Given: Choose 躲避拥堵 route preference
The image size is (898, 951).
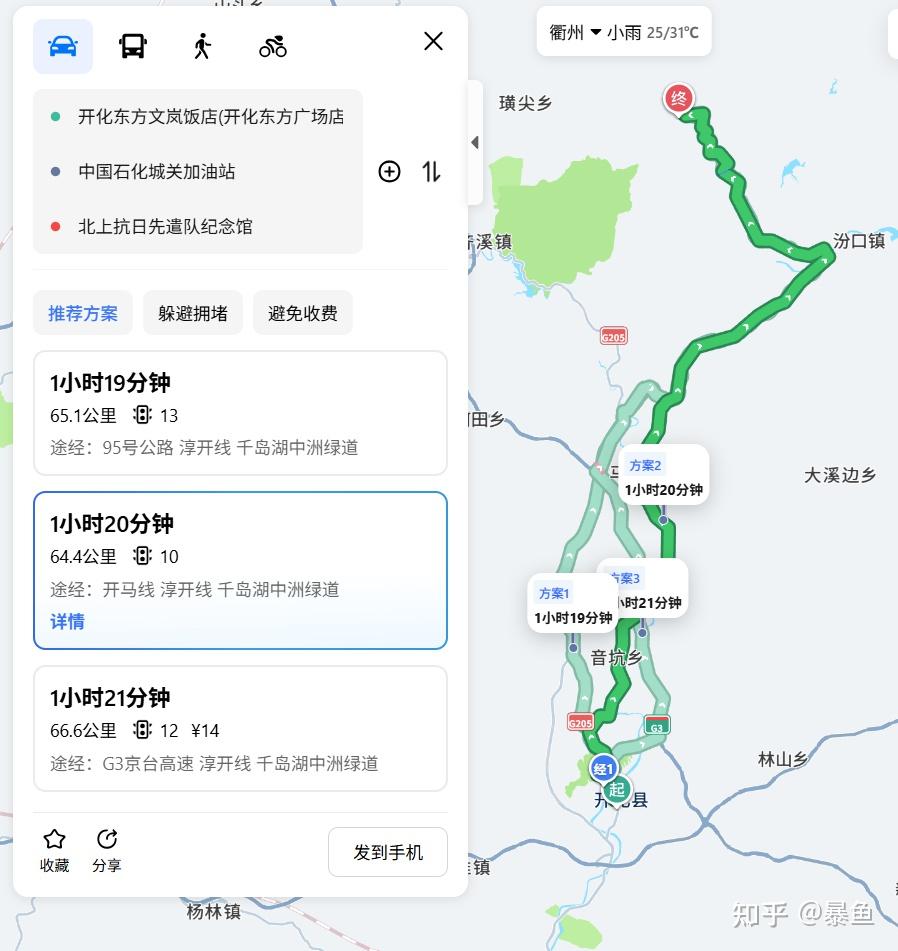Looking at the screenshot, I should 193,313.
